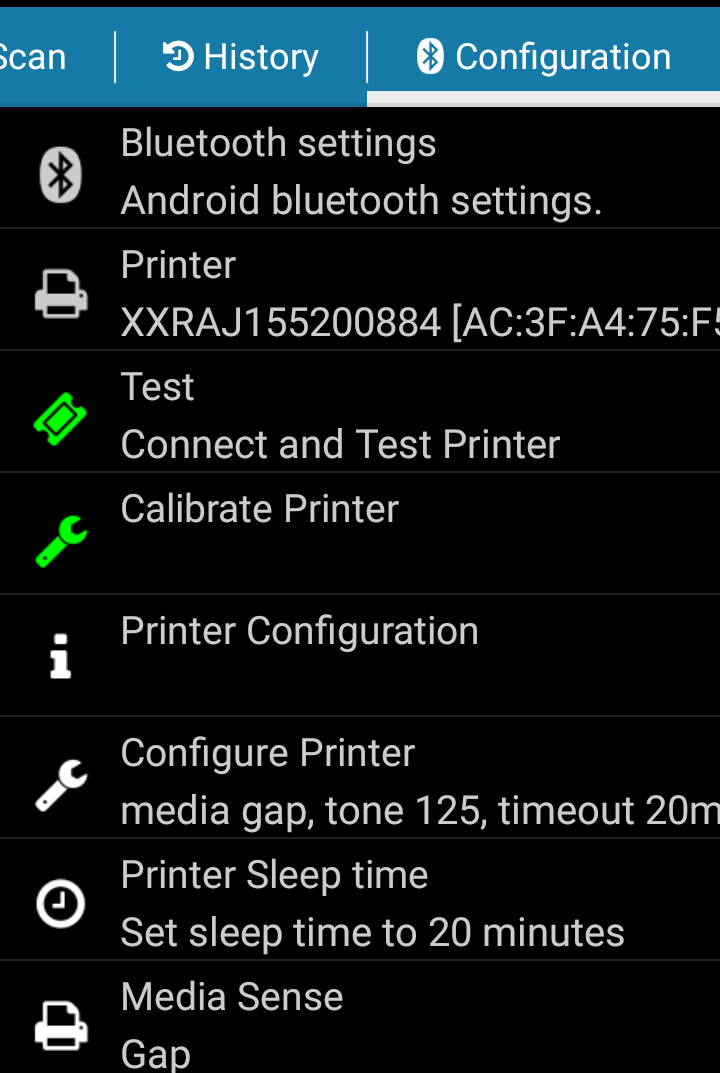The height and width of the screenshot is (1073, 720).
Task: Select the Configuration tab
Action: tap(544, 57)
